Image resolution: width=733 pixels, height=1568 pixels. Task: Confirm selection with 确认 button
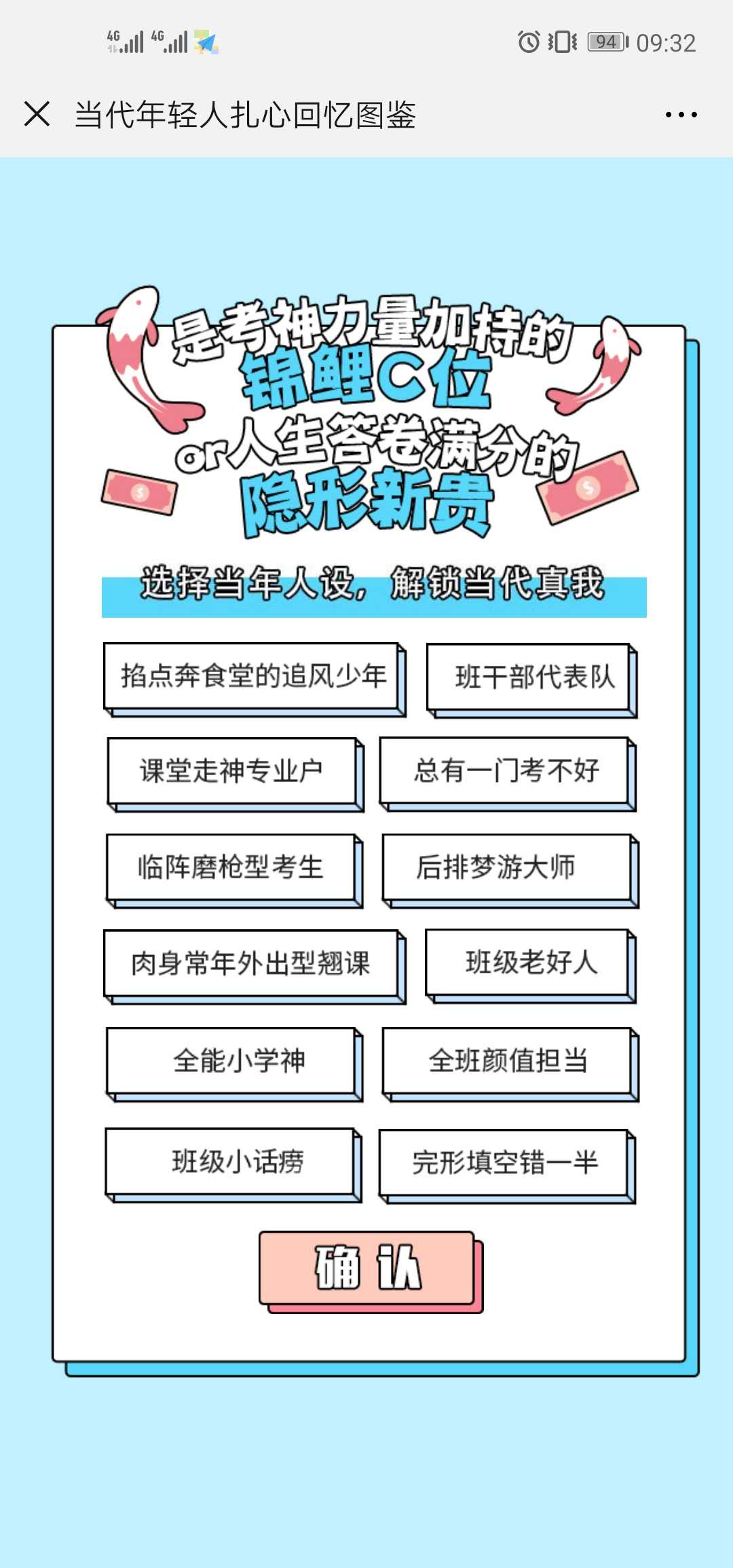[x=367, y=1268]
